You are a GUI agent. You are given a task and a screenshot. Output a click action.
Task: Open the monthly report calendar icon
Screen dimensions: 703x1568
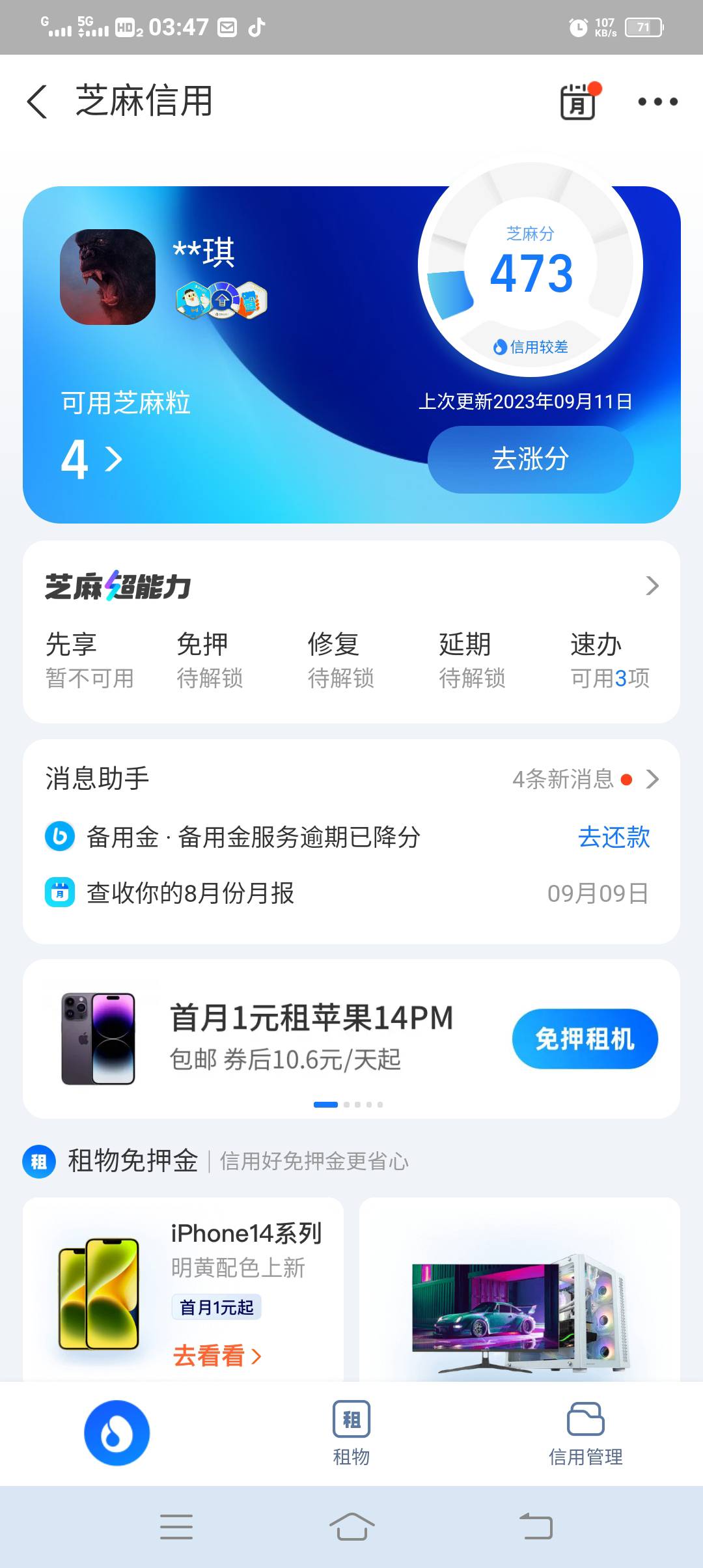(x=579, y=102)
